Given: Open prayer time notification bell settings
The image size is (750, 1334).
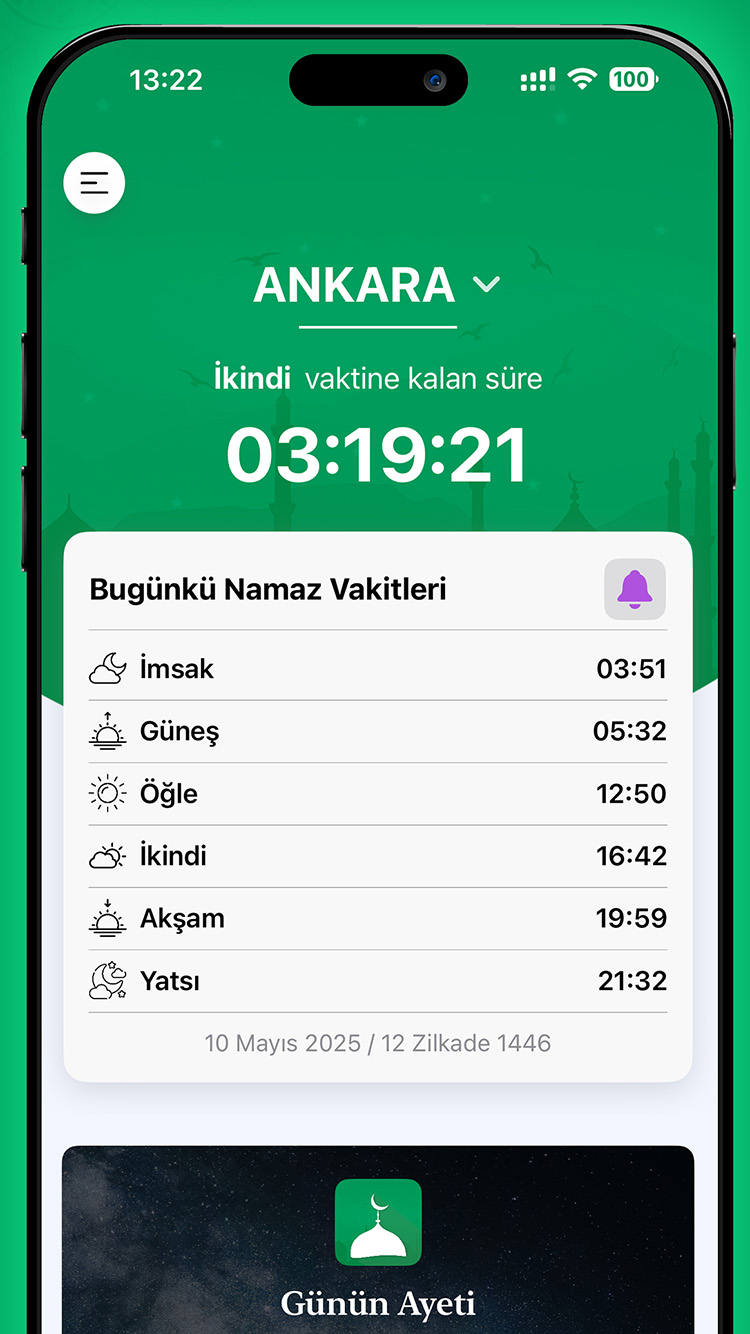Looking at the screenshot, I should pyautogui.click(x=634, y=589).
